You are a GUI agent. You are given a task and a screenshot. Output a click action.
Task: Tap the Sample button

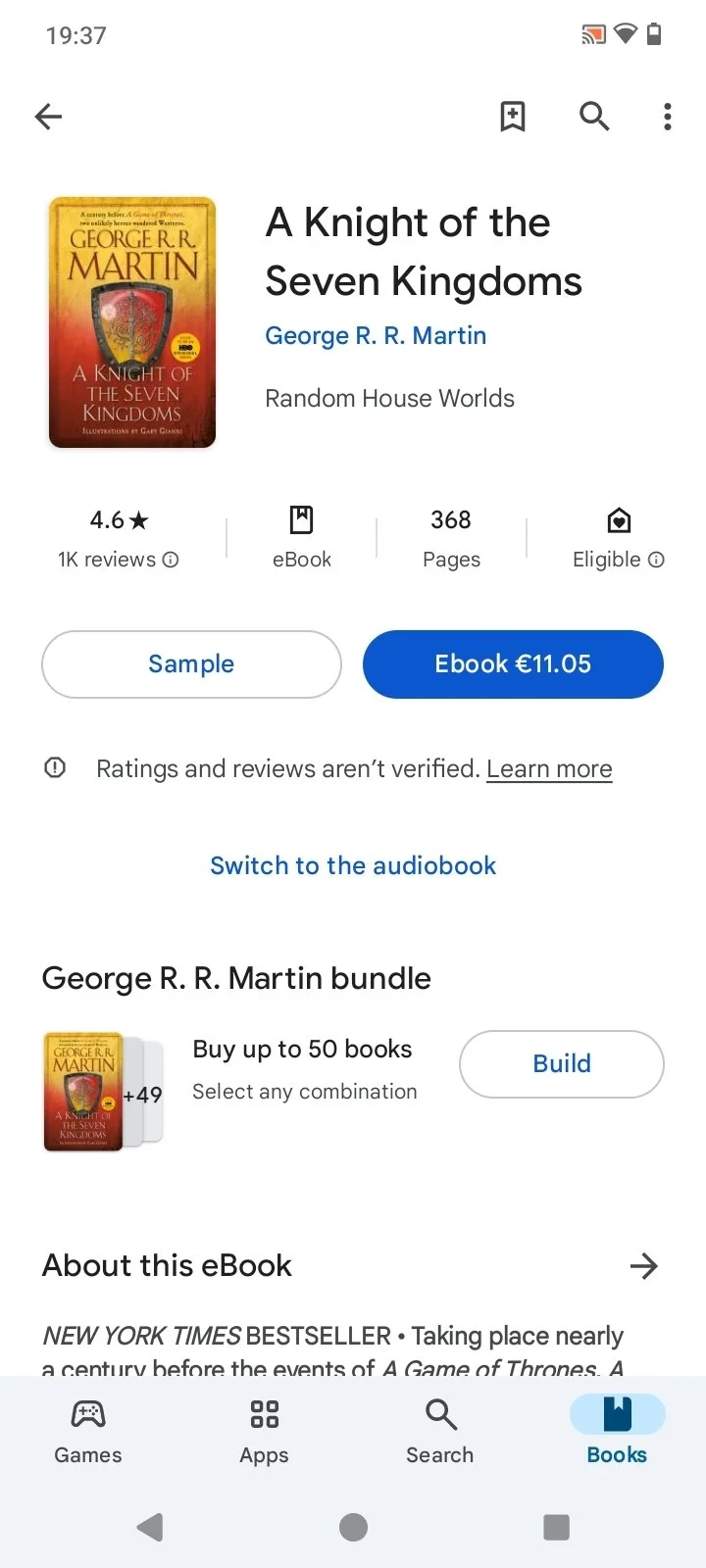coord(191,663)
